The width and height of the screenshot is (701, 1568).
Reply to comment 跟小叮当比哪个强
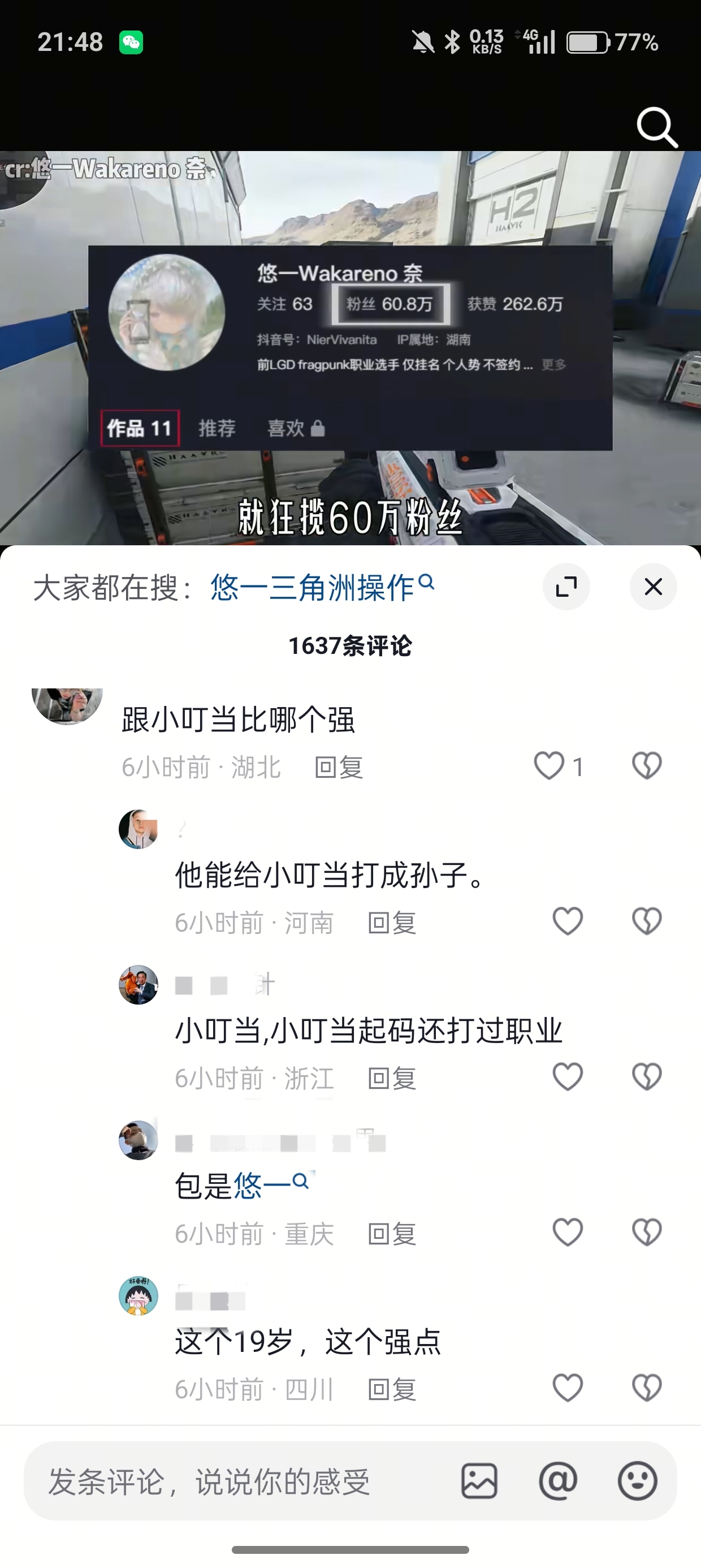pyautogui.click(x=338, y=768)
